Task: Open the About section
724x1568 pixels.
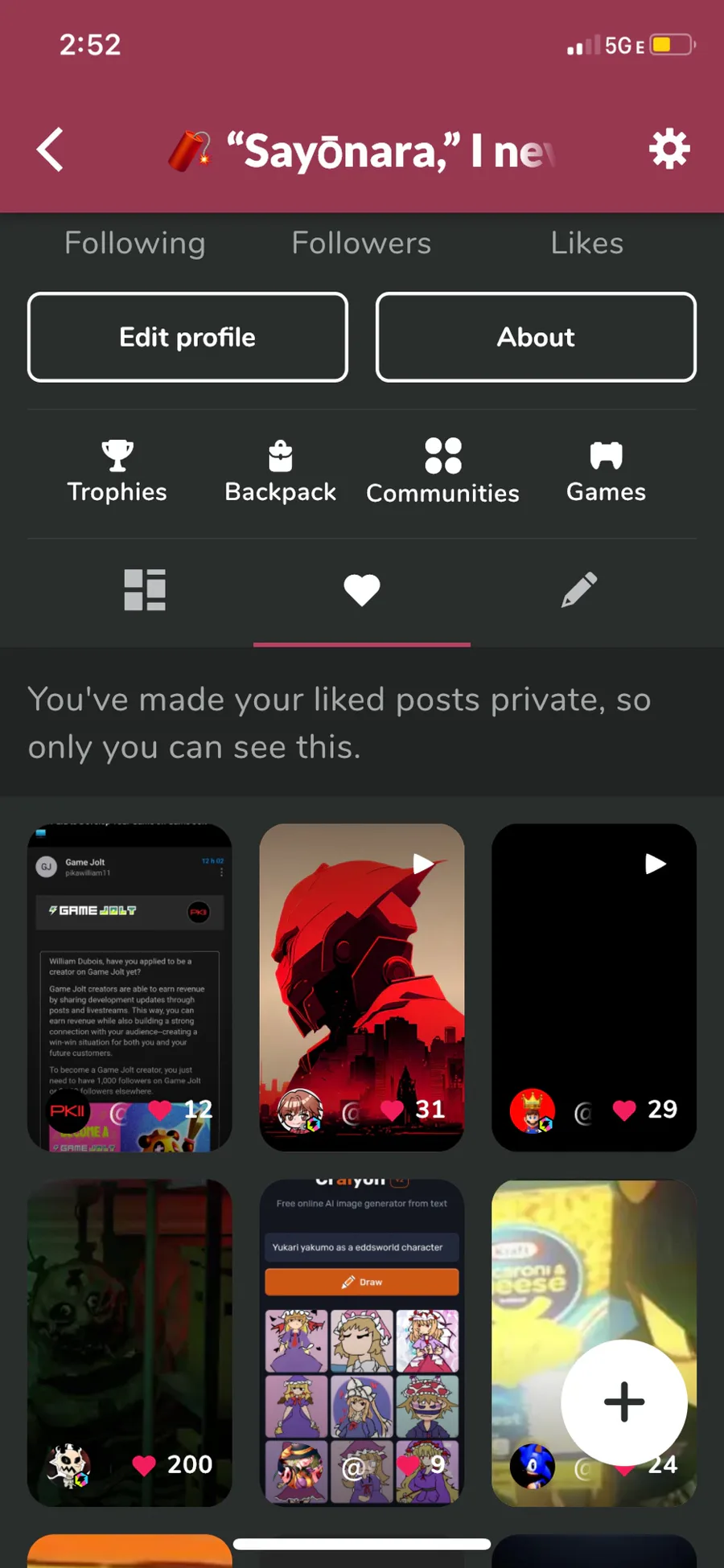Action: tap(536, 337)
